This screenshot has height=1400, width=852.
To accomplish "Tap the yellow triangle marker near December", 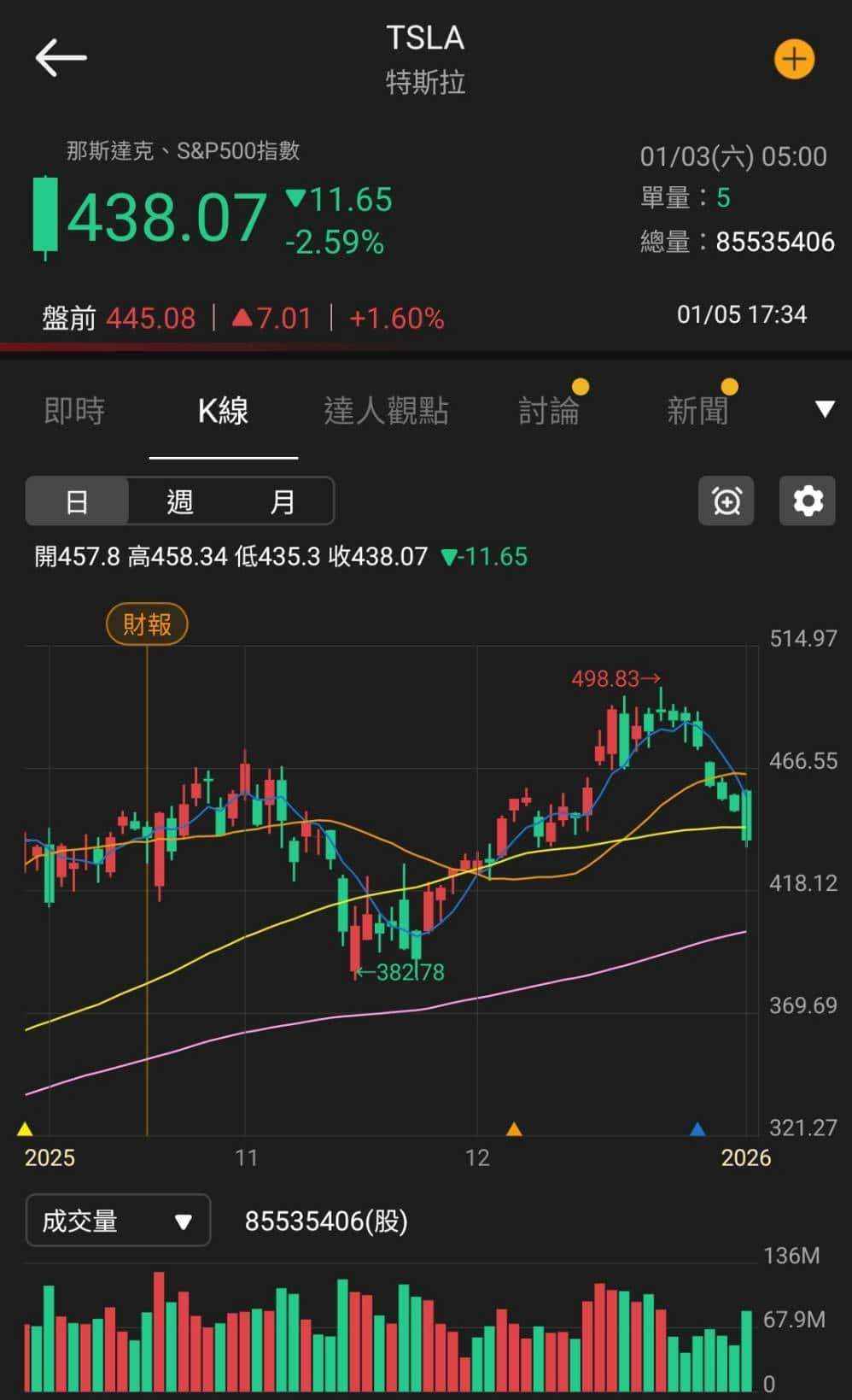I will (x=514, y=1129).
